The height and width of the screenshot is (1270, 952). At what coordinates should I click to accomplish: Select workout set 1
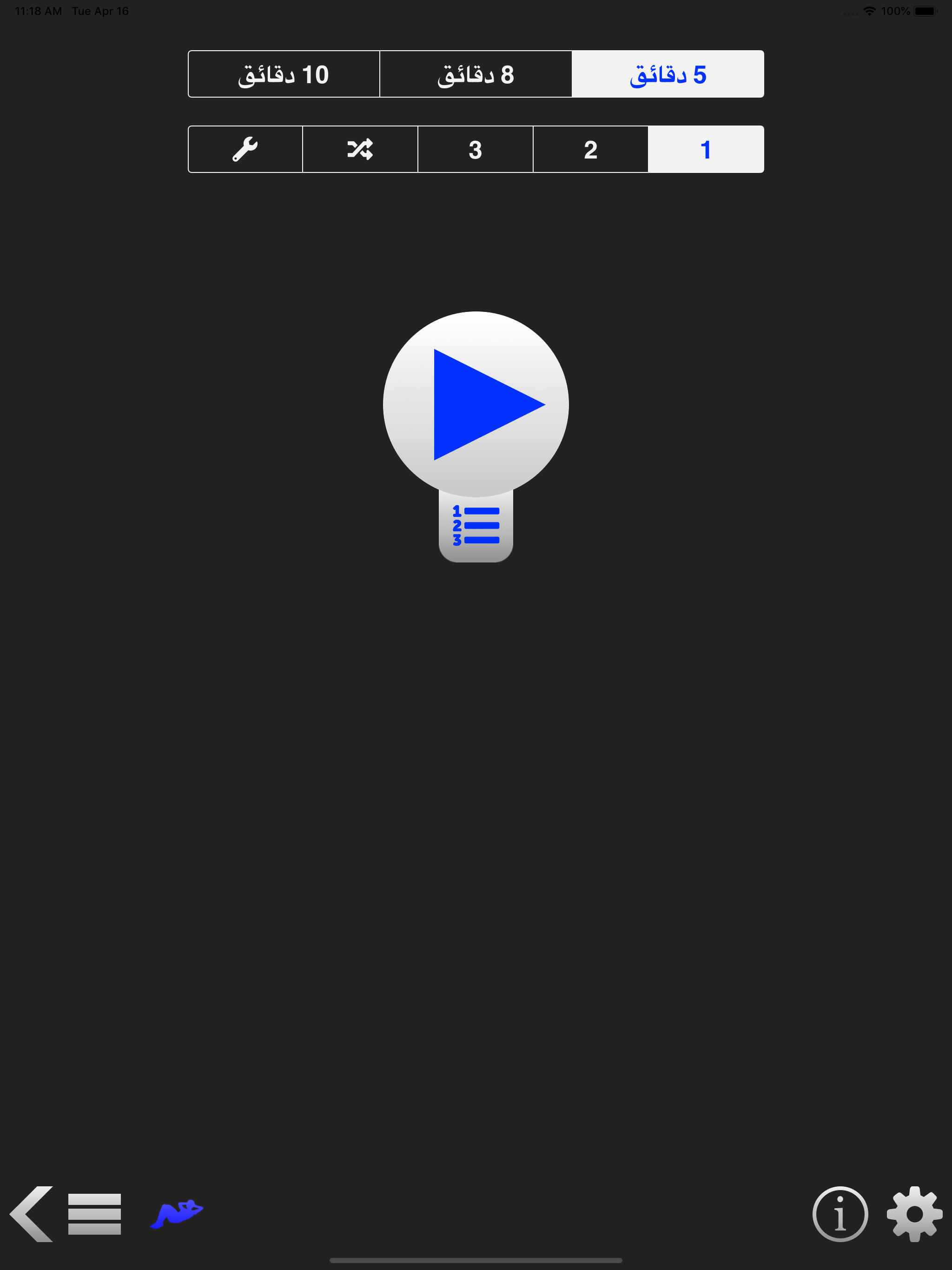click(706, 149)
